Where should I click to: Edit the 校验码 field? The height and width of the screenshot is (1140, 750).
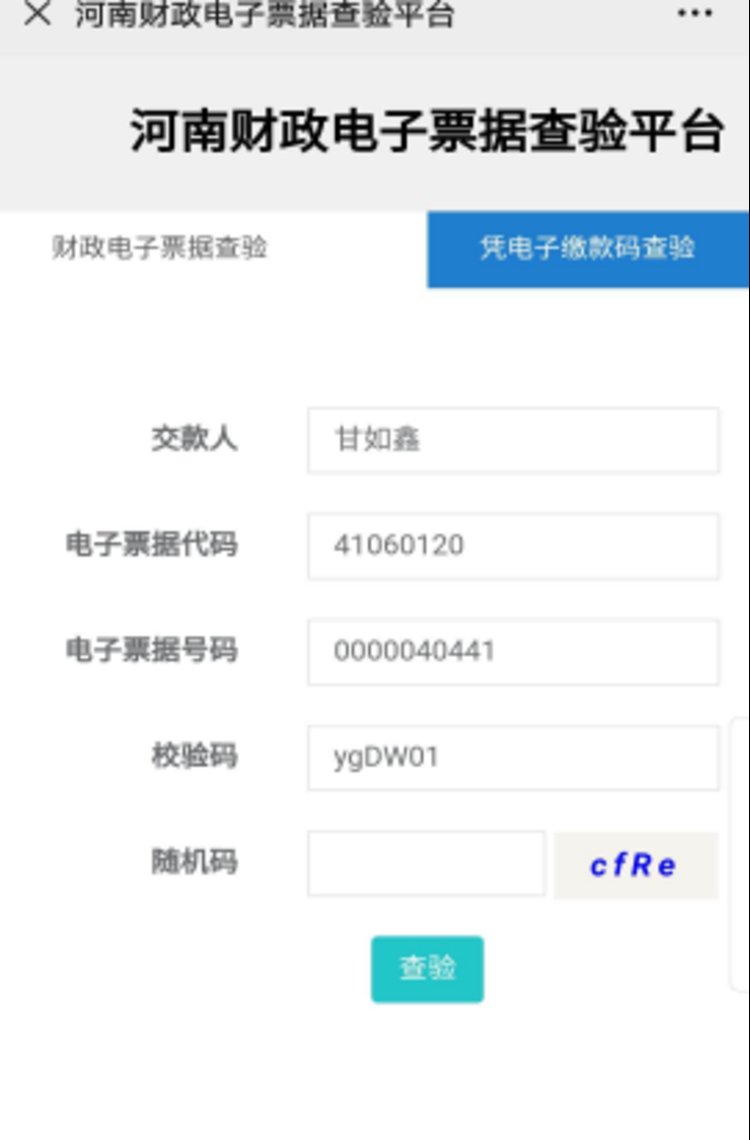tap(513, 758)
